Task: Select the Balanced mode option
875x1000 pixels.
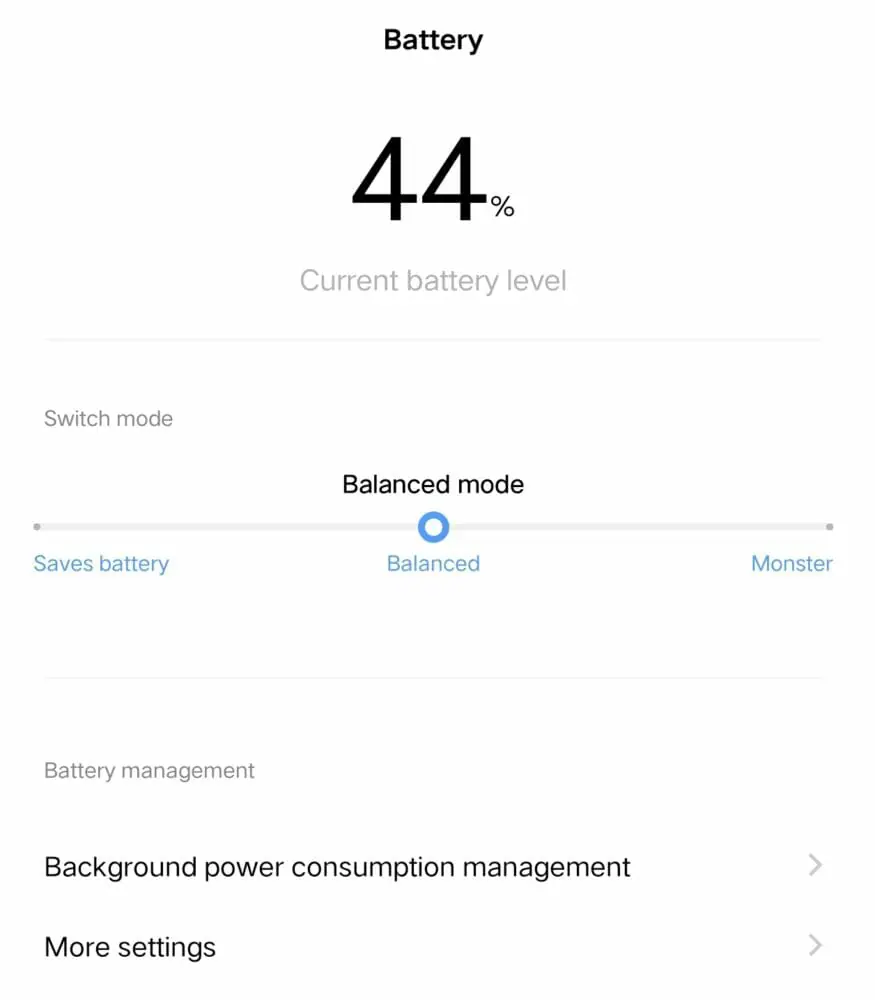Action: [433, 564]
